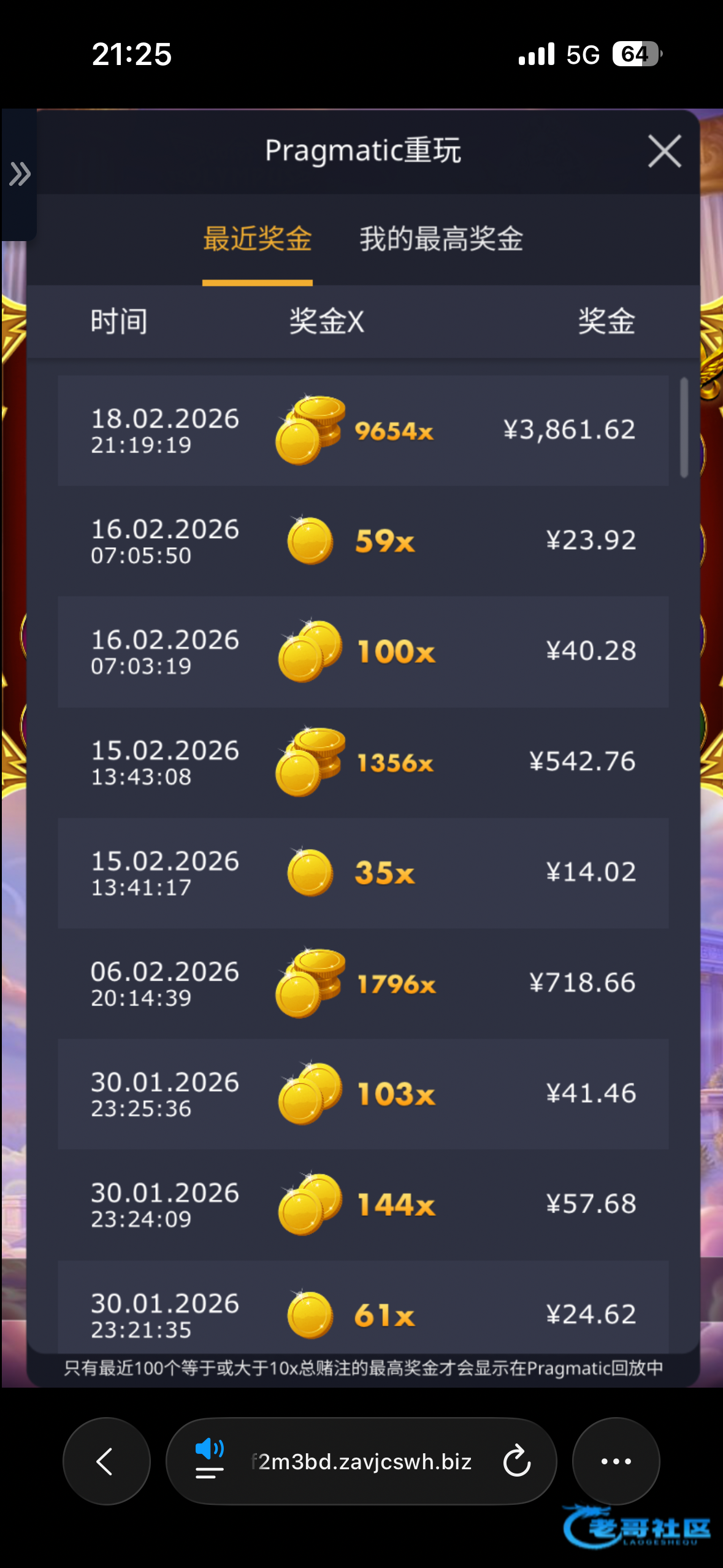723x1568 pixels.
Task: Select the 最近奖金 tab
Action: click(258, 239)
